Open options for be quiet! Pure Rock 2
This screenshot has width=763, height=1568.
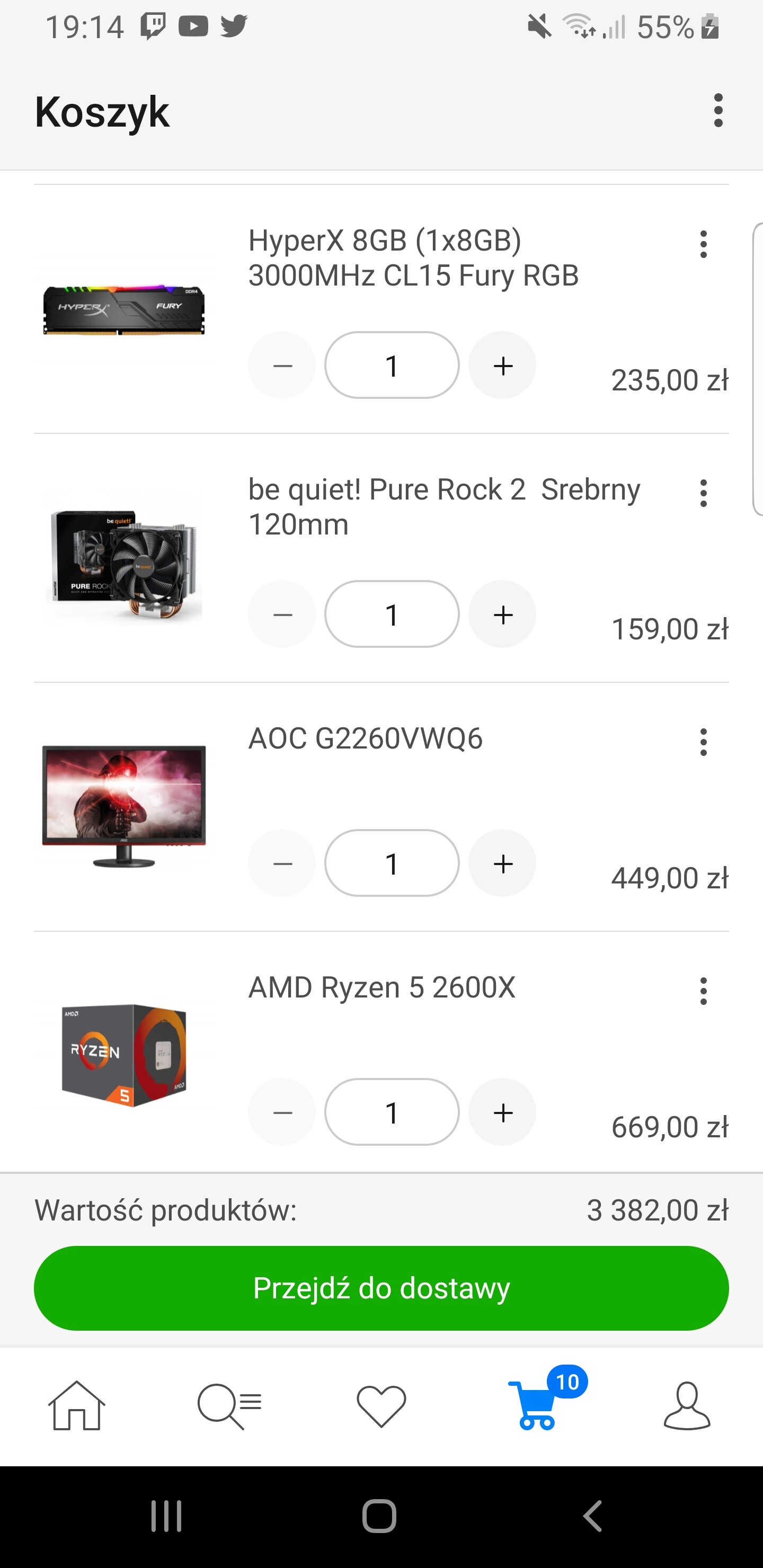[703, 493]
